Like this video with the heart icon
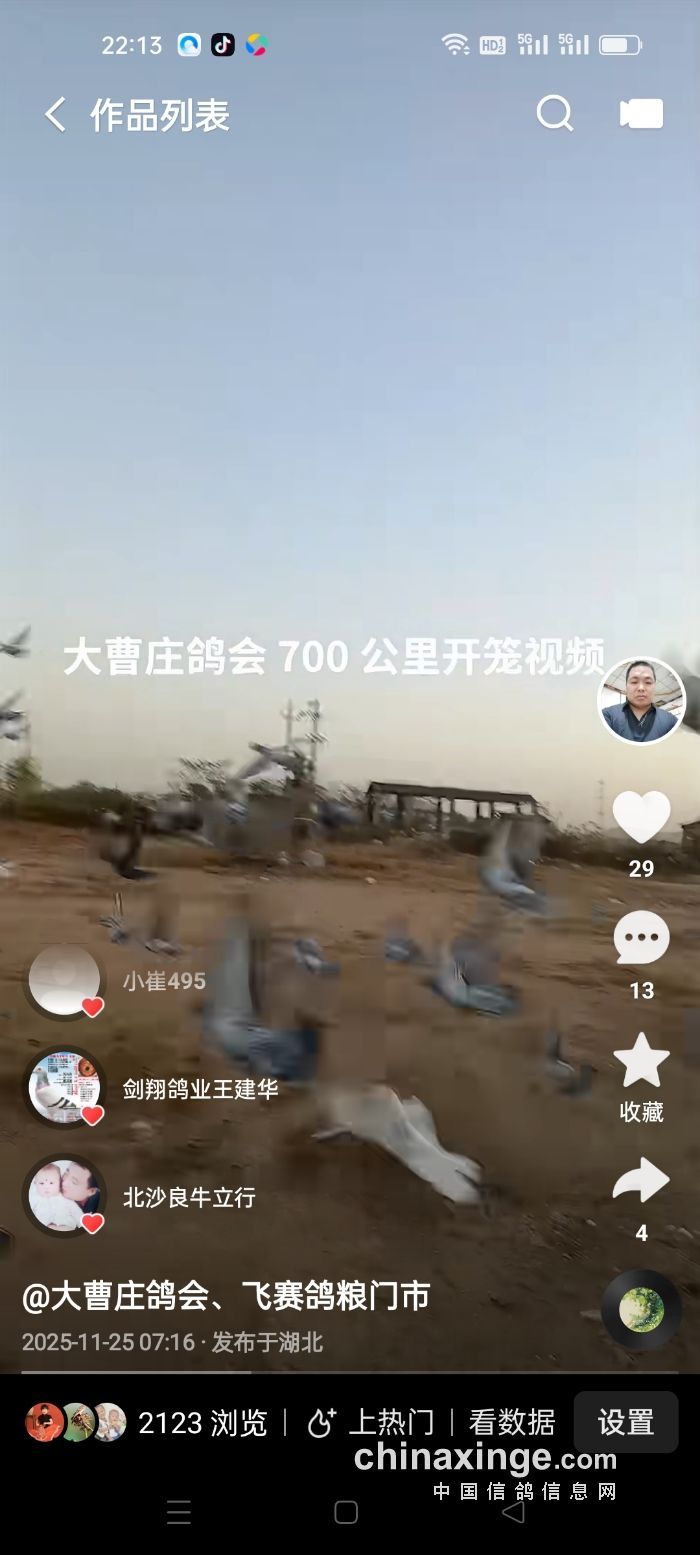Screen dimensions: 700x1555 pyautogui.click(x=641, y=817)
